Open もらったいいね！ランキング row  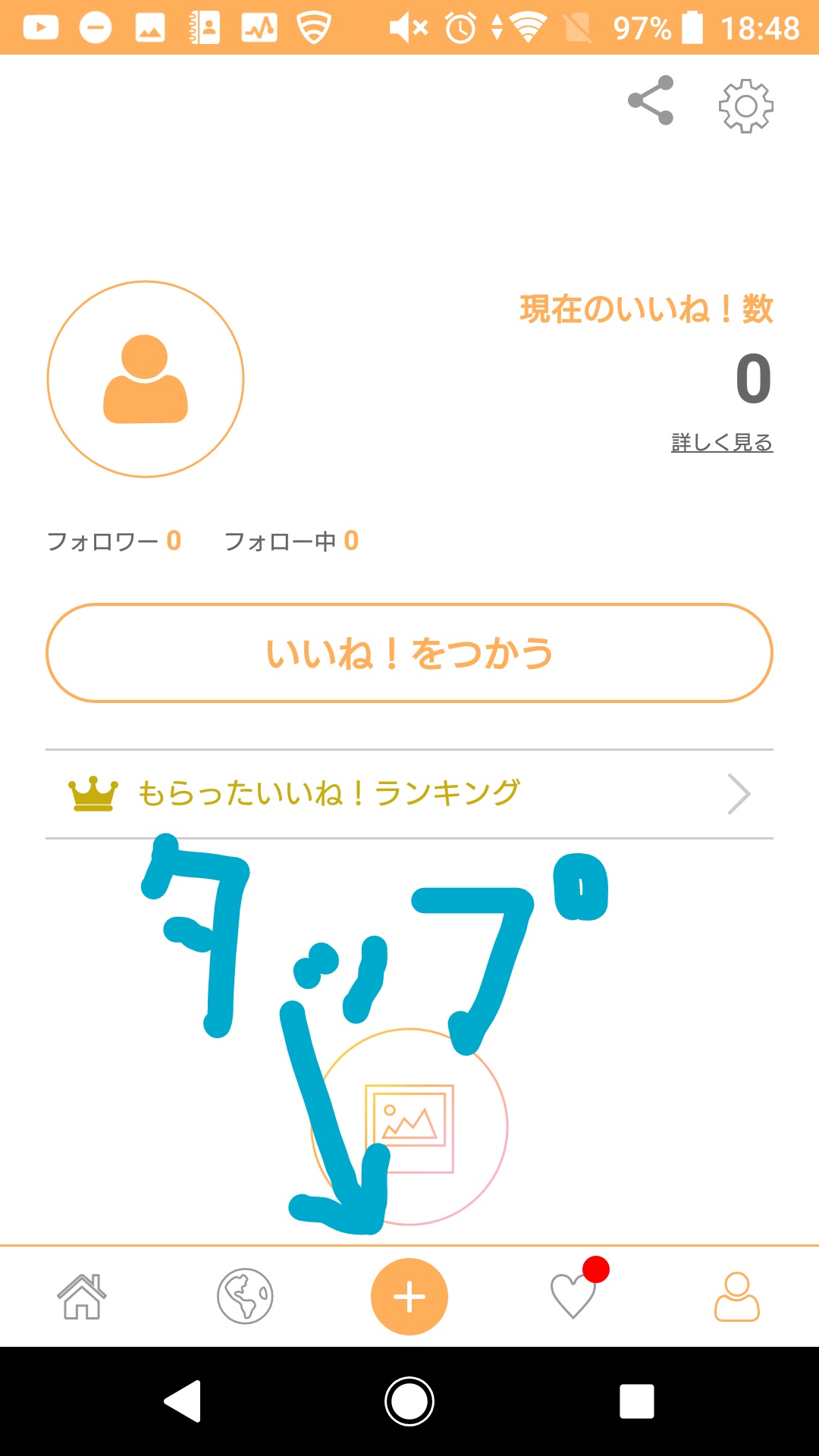409,794
